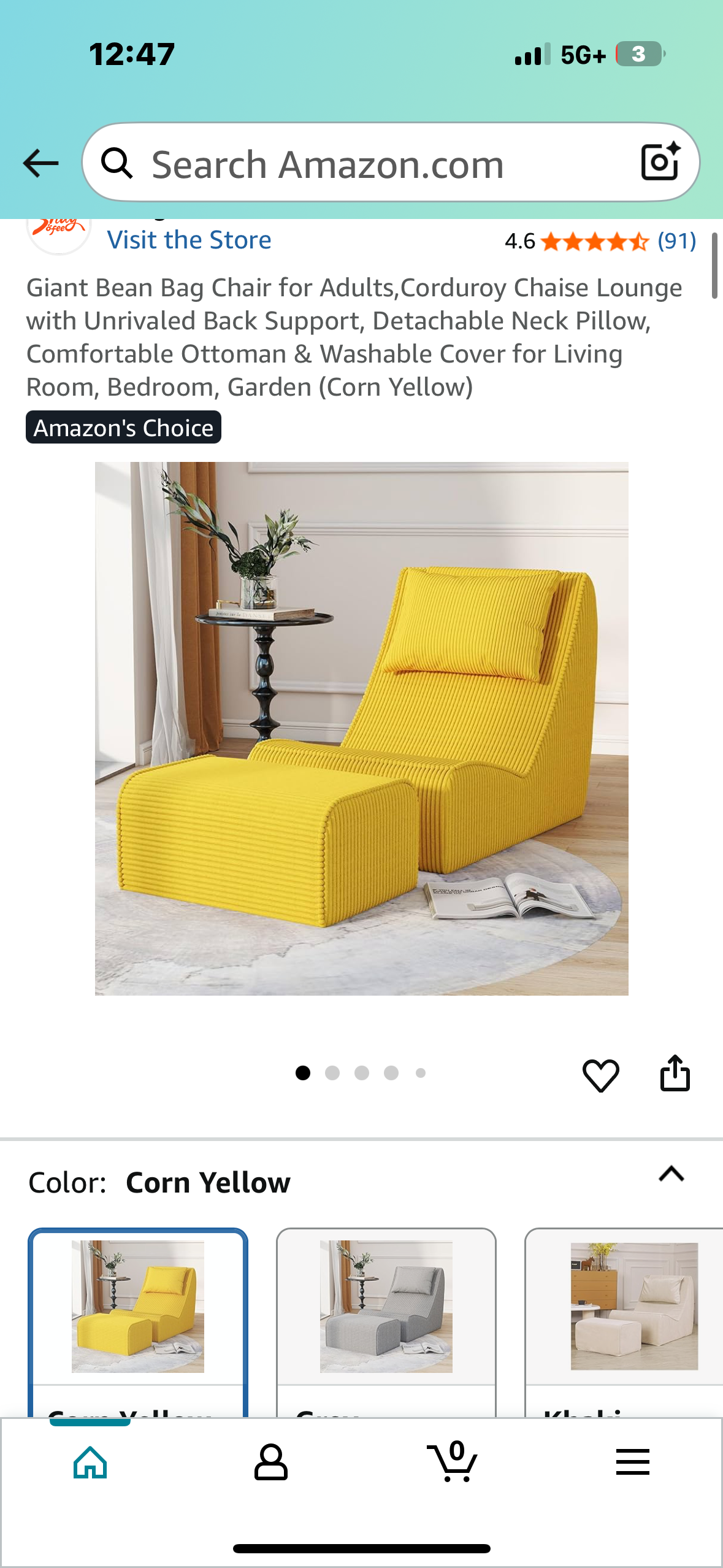Visit the Store link

(x=189, y=240)
